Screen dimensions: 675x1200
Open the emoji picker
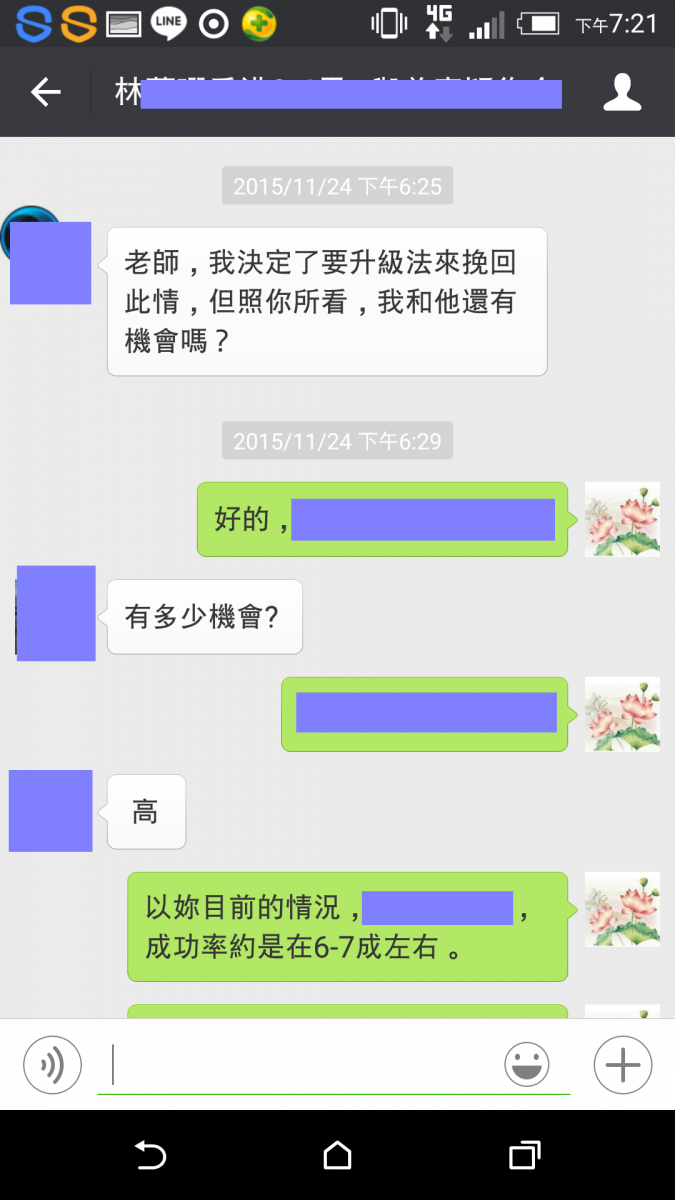pyautogui.click(x=526, y=1064)
